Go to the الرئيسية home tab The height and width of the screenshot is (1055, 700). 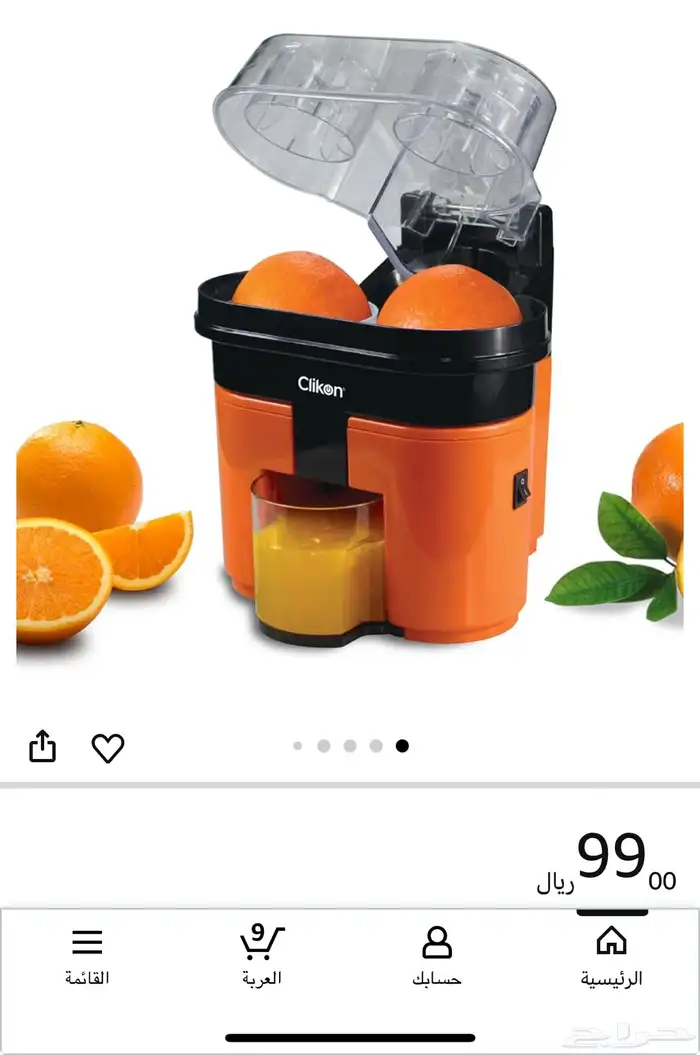pos(611,955)
